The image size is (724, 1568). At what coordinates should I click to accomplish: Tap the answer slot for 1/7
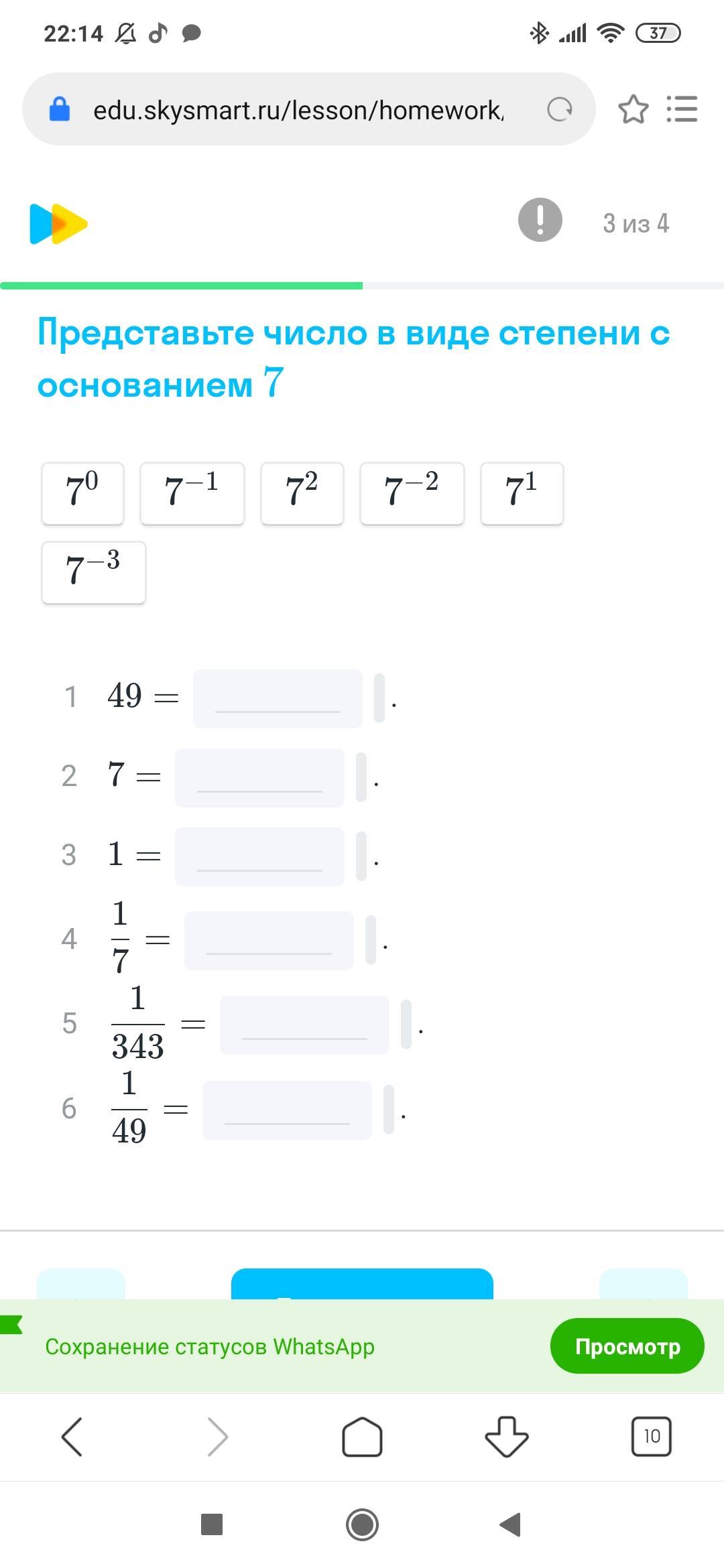coord(269,939)
